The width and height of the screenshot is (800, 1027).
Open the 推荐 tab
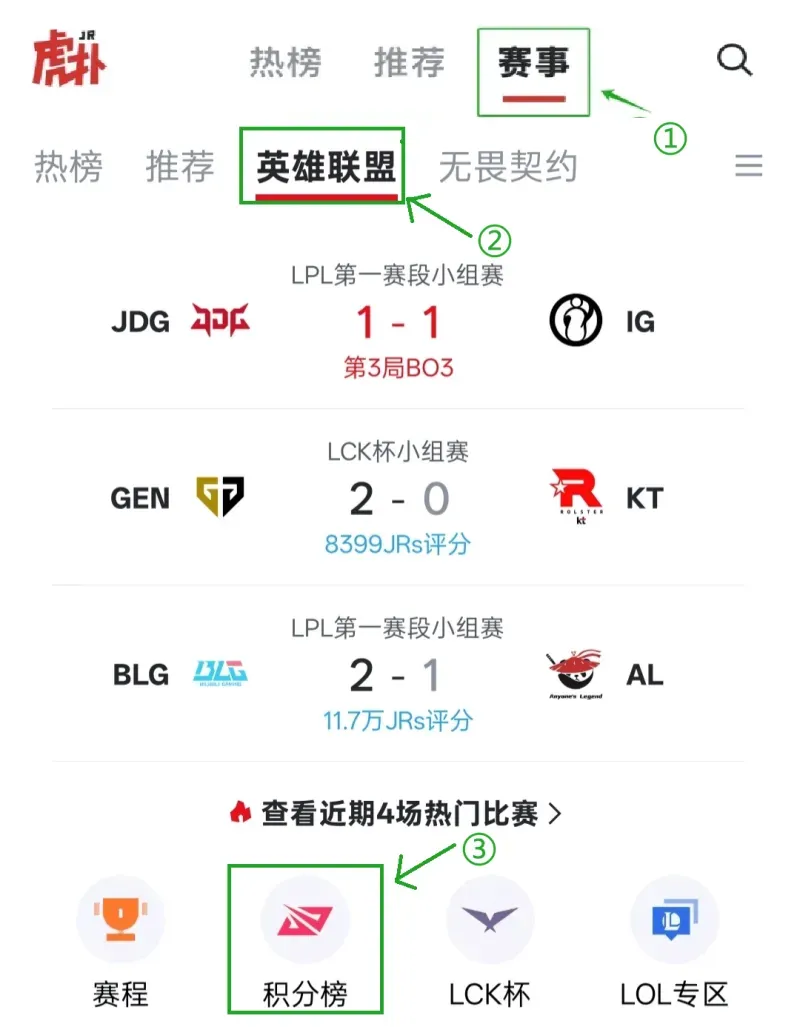(x=408, y=62)
